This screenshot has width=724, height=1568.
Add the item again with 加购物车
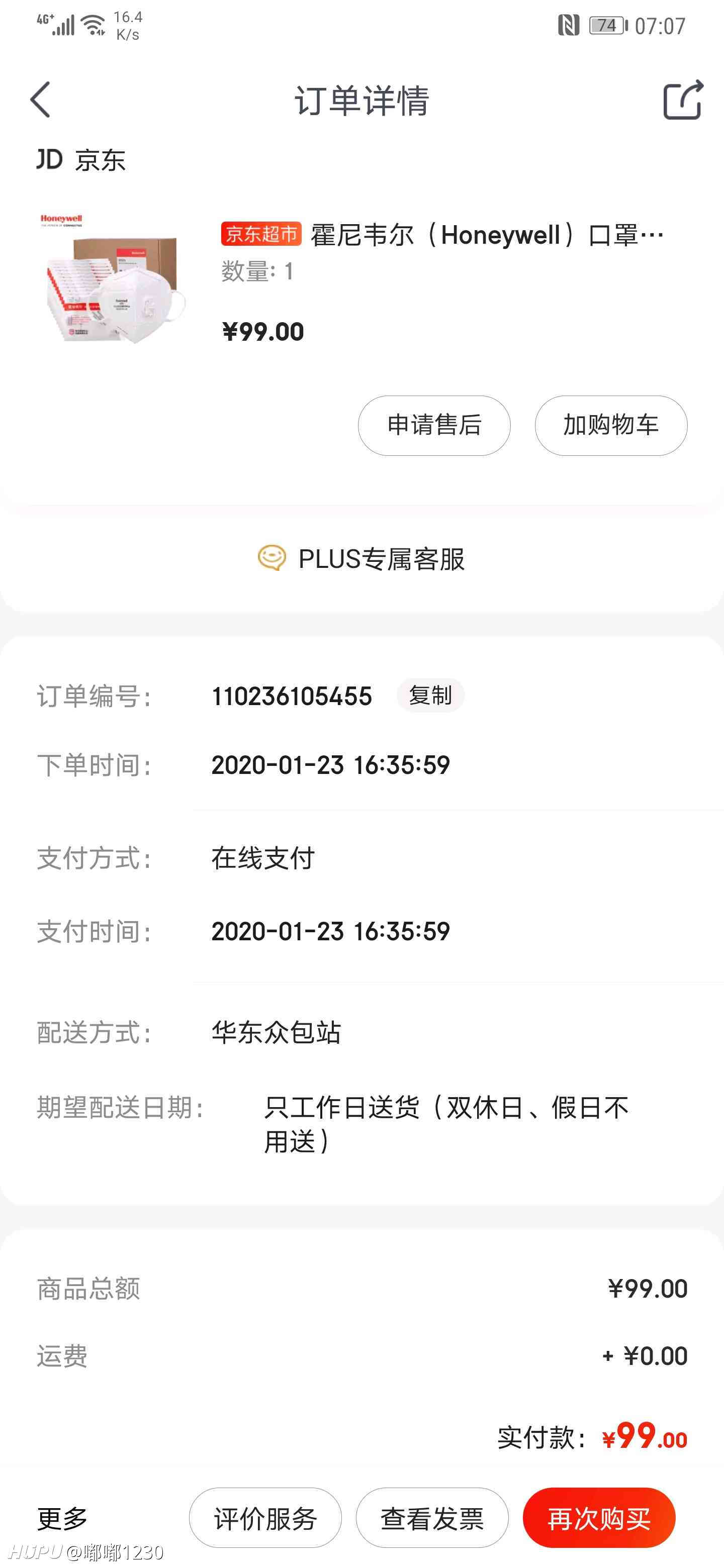pyautogui.click(x=611, y=426)
